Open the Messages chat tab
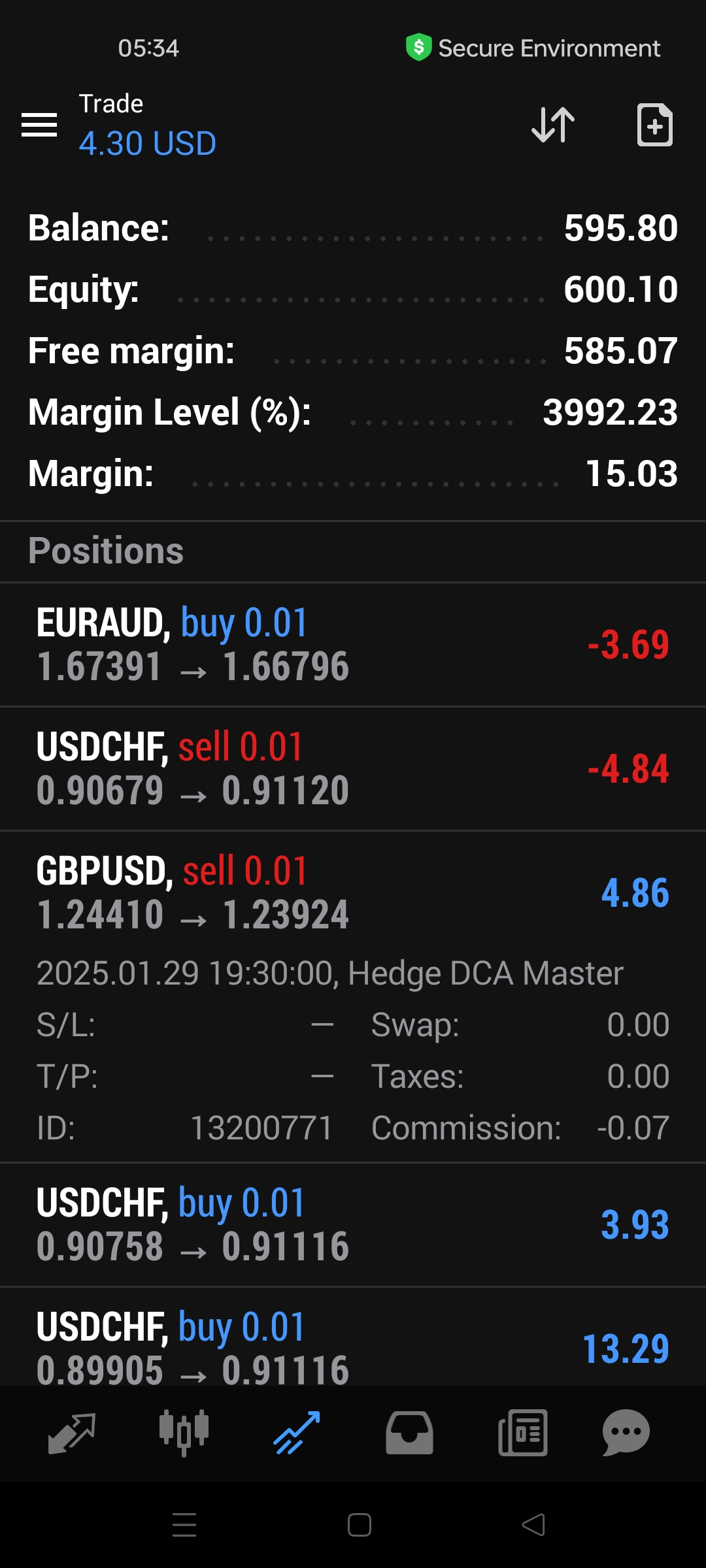The width and height of the screenshot is (706, 1568). point(626,1433)
